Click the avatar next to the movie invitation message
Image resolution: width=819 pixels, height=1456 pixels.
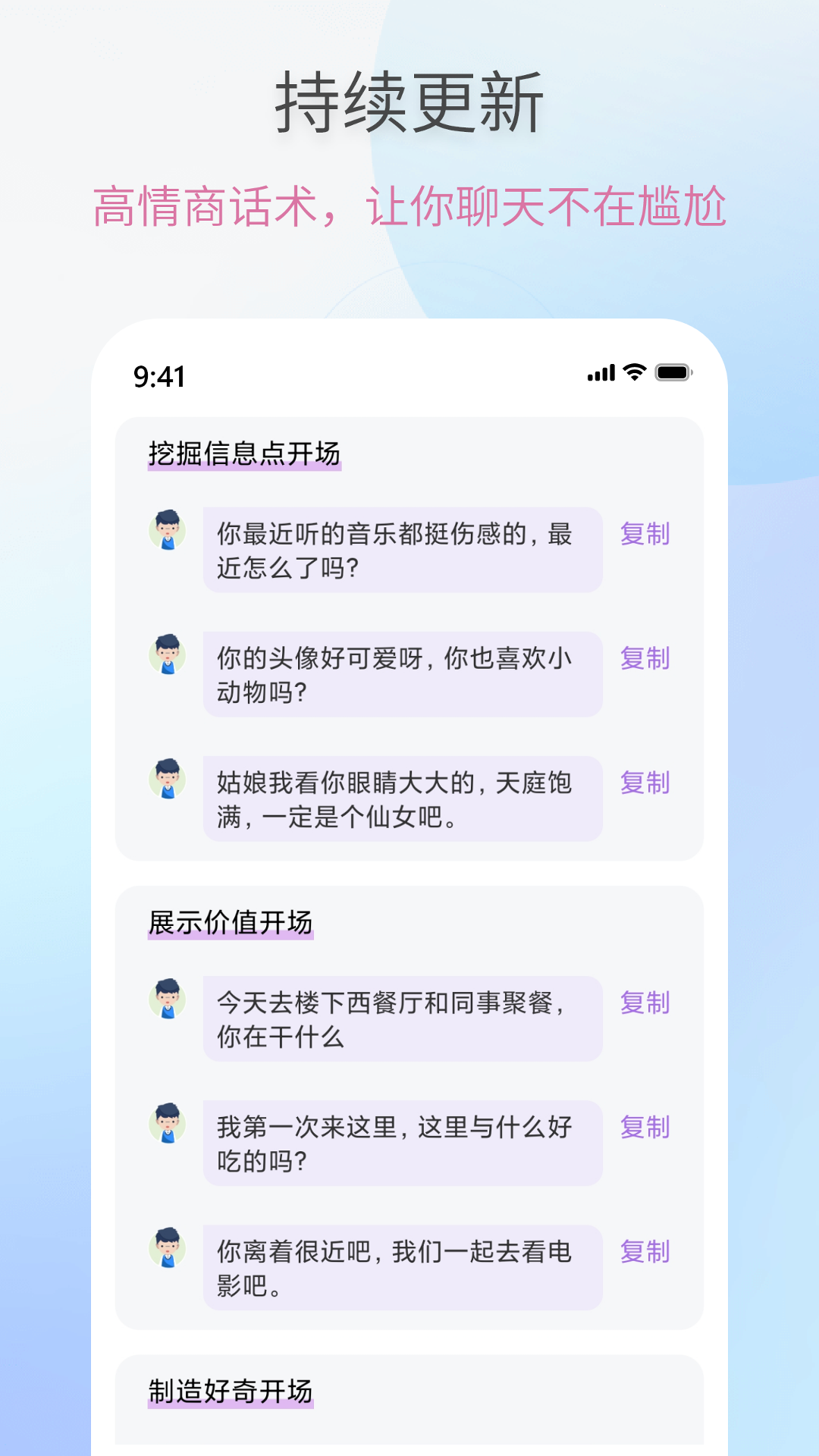[170, 1251]
